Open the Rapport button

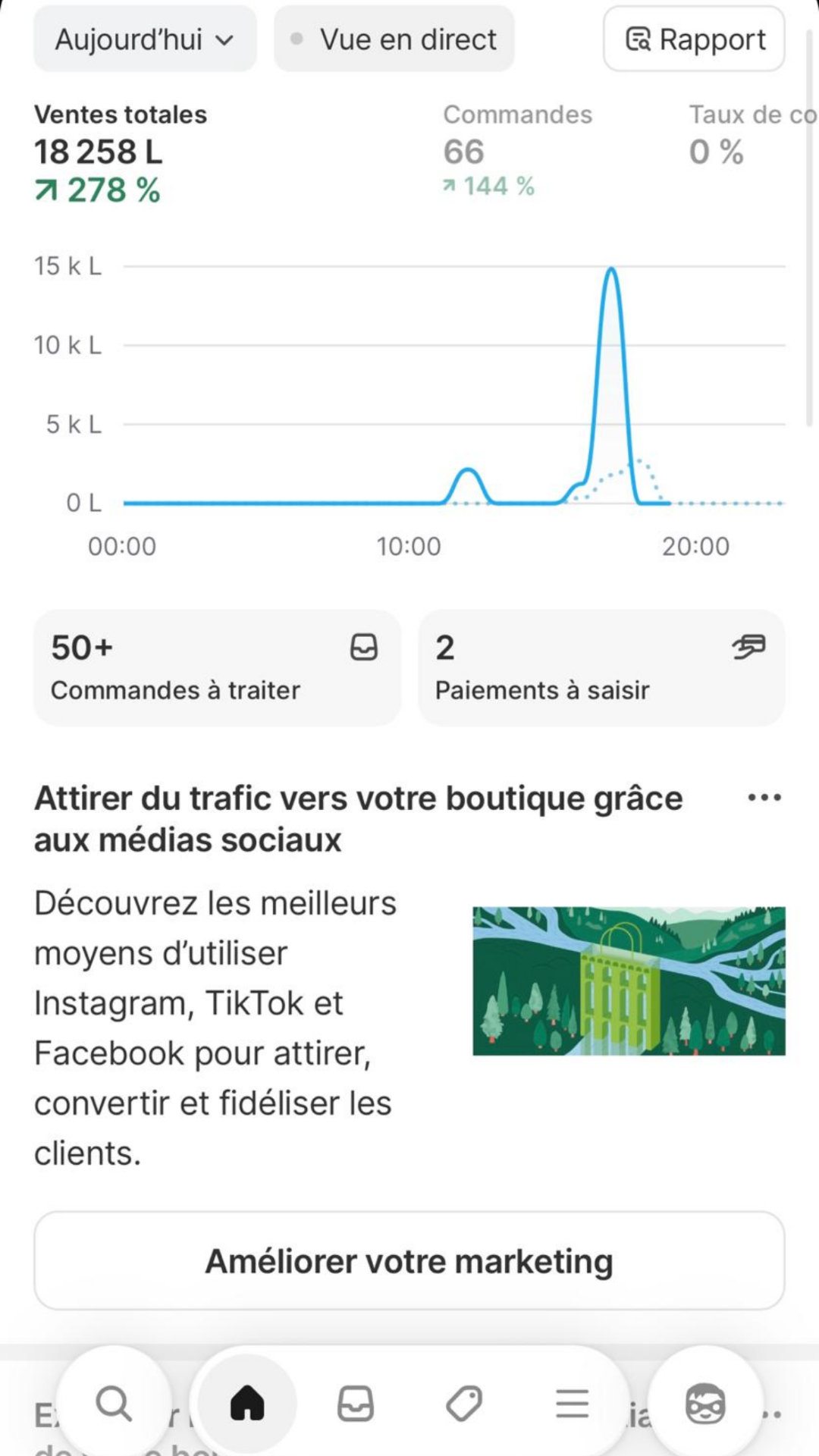pyautogui.click(x=694, y=39)
